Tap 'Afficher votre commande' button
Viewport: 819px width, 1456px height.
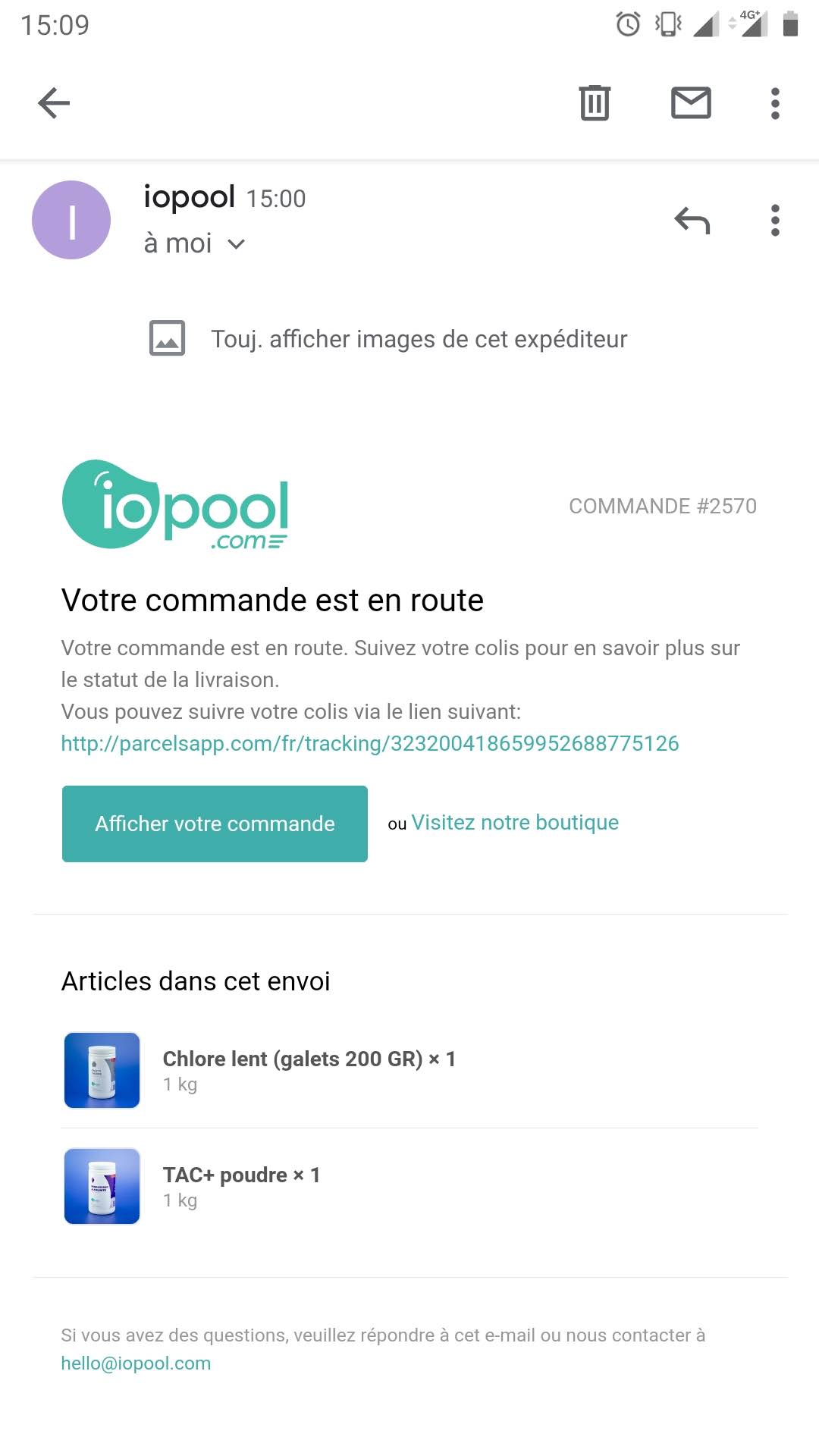(x=215, y=824)
